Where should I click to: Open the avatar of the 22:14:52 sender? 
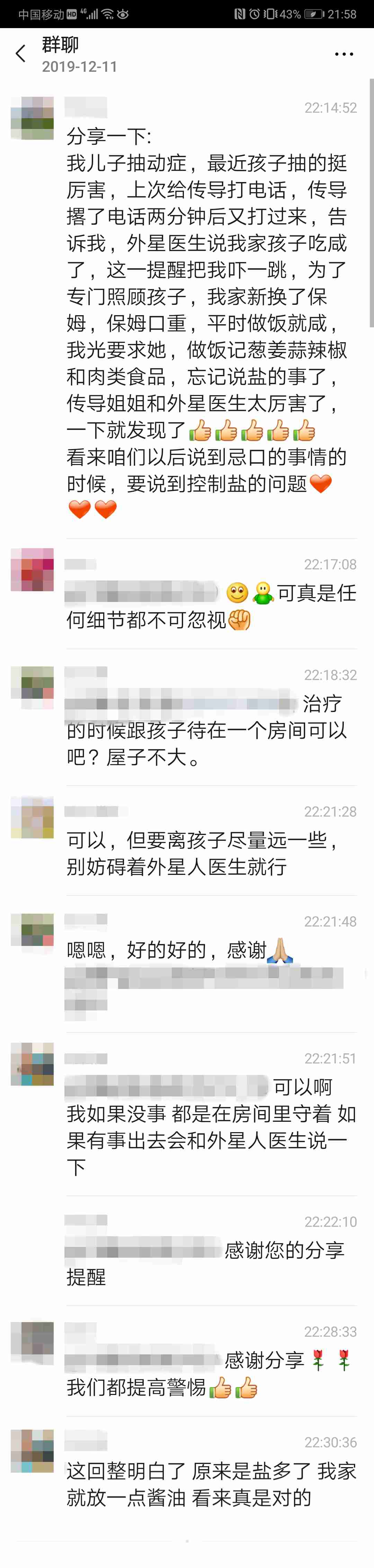point(32,118)
